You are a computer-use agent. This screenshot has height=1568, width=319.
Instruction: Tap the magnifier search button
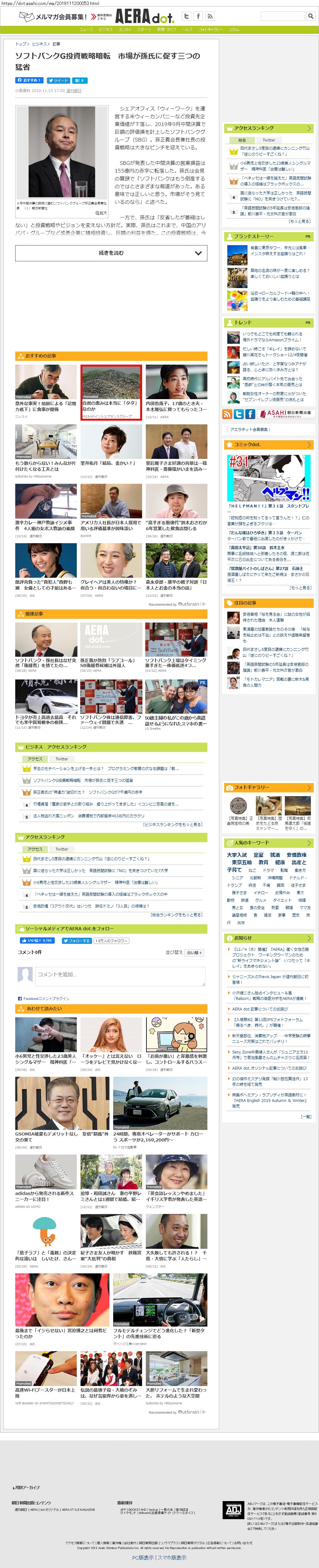point(310,16)
